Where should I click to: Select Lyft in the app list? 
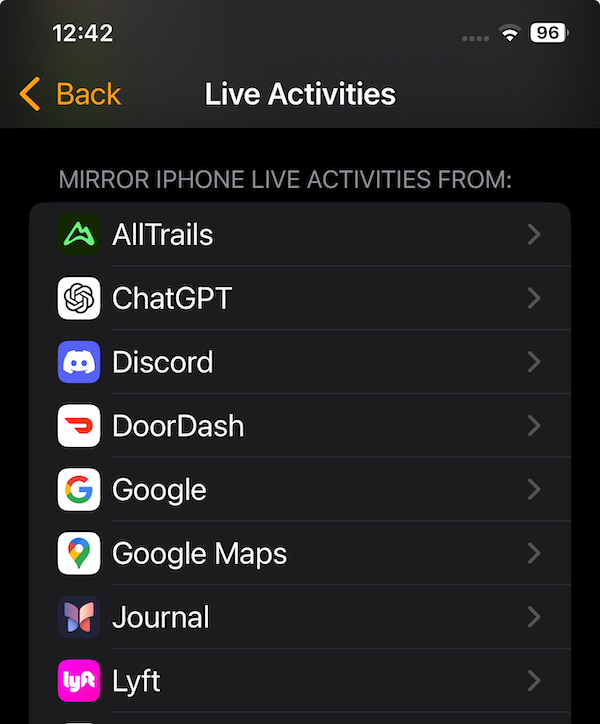coord(300,681)
